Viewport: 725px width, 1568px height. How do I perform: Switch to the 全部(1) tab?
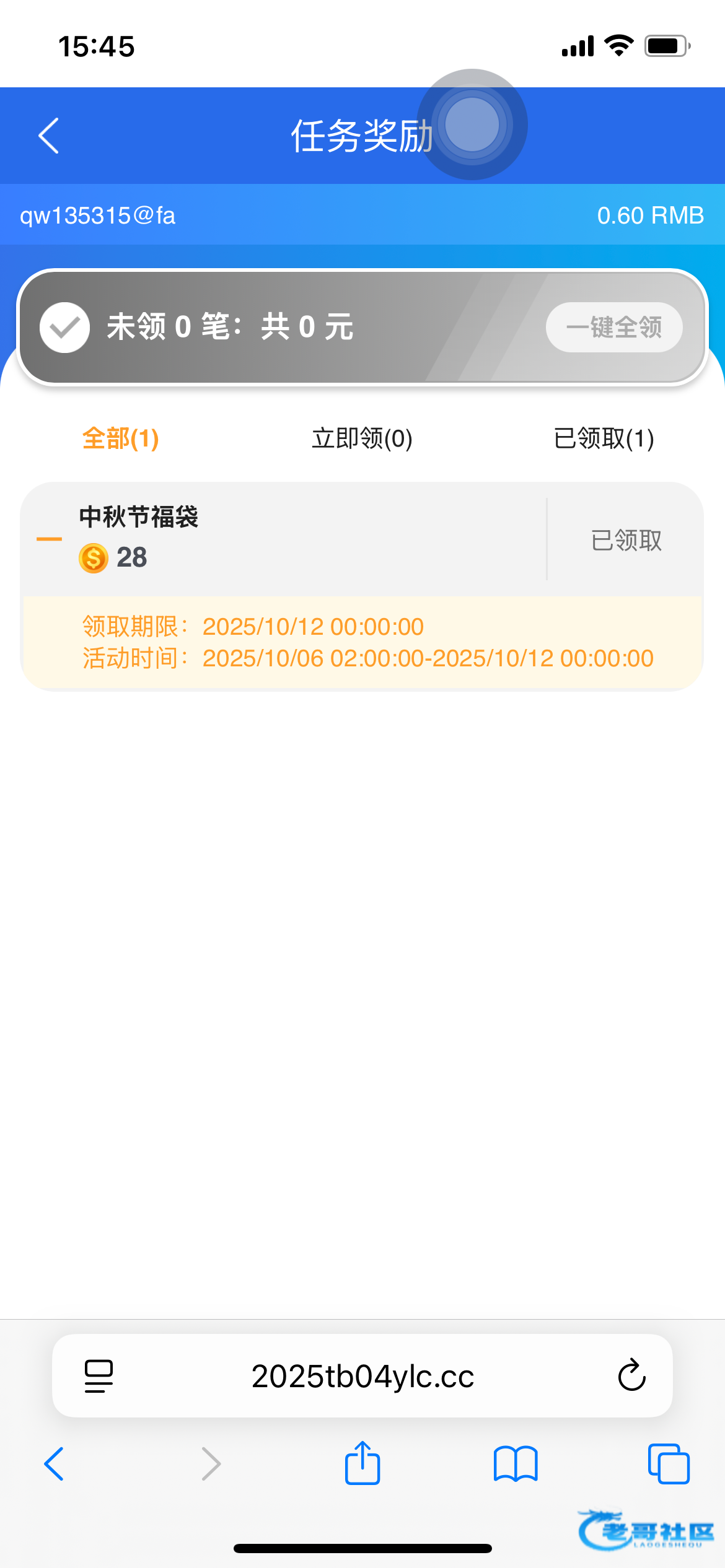[x=121, y=438]
